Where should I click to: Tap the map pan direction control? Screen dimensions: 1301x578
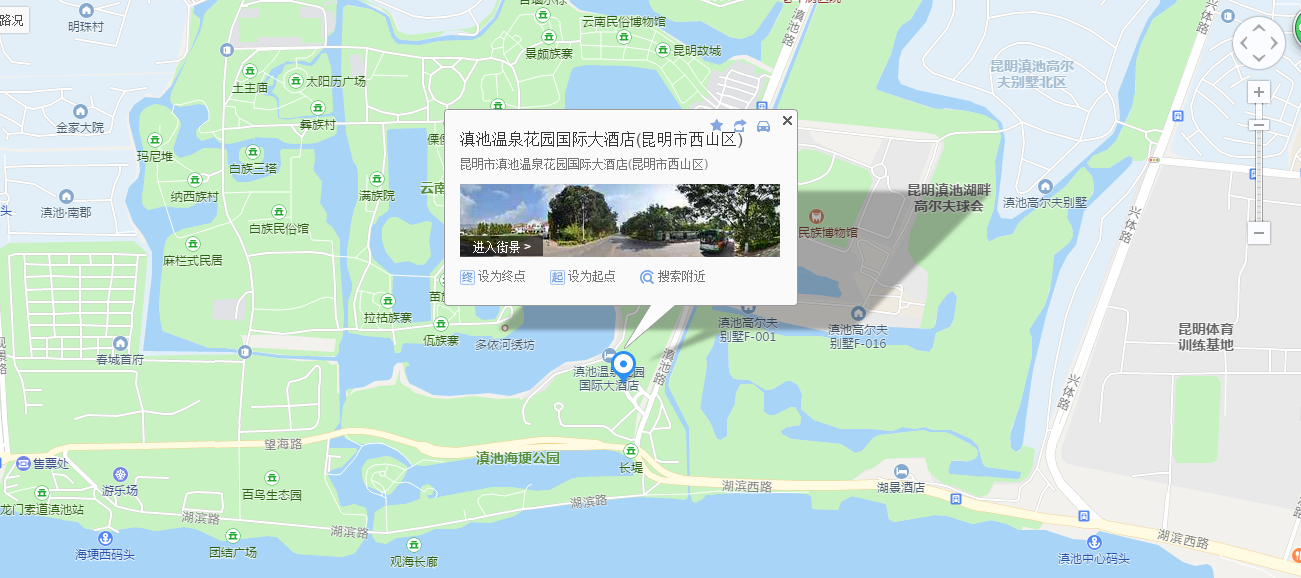coord(1258,43)
